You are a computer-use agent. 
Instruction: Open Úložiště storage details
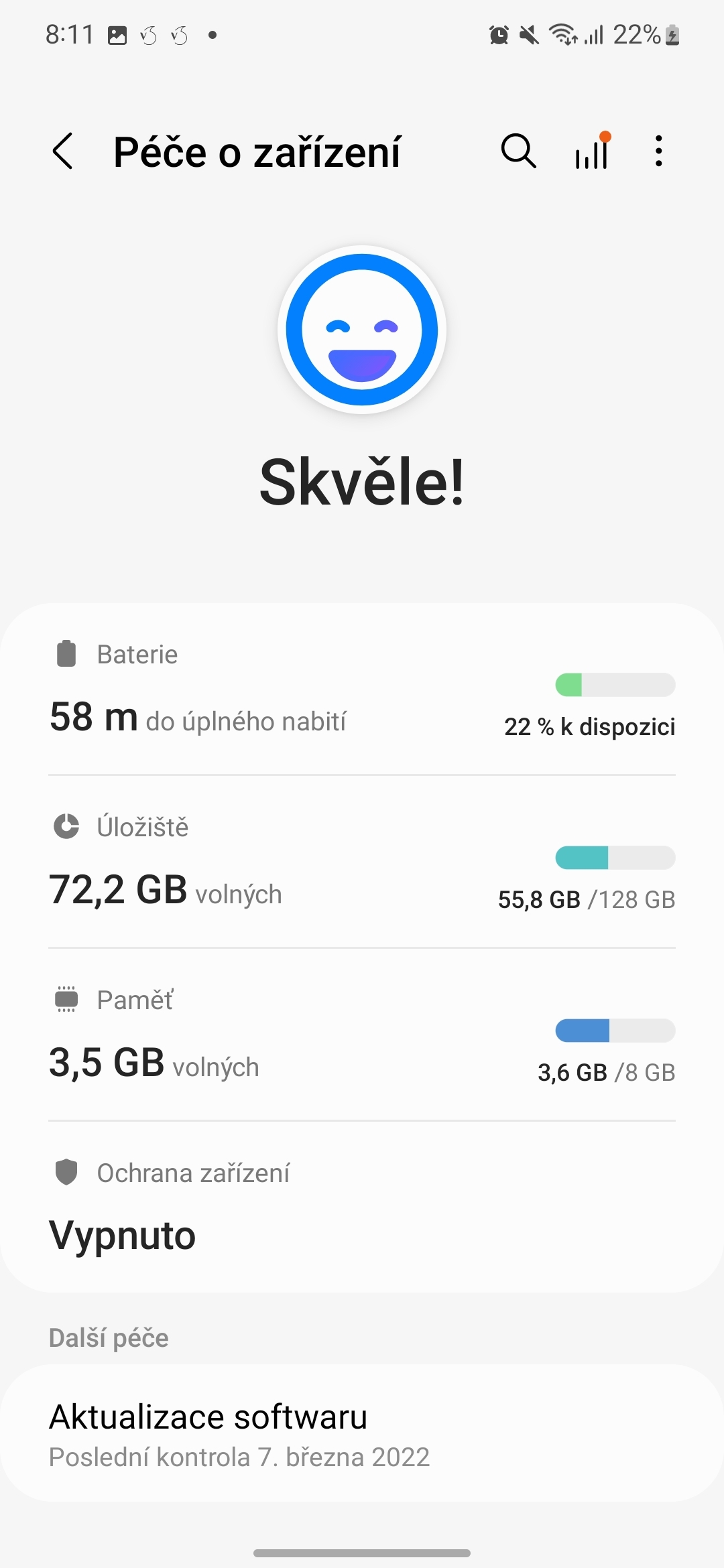tap(362, 863)
